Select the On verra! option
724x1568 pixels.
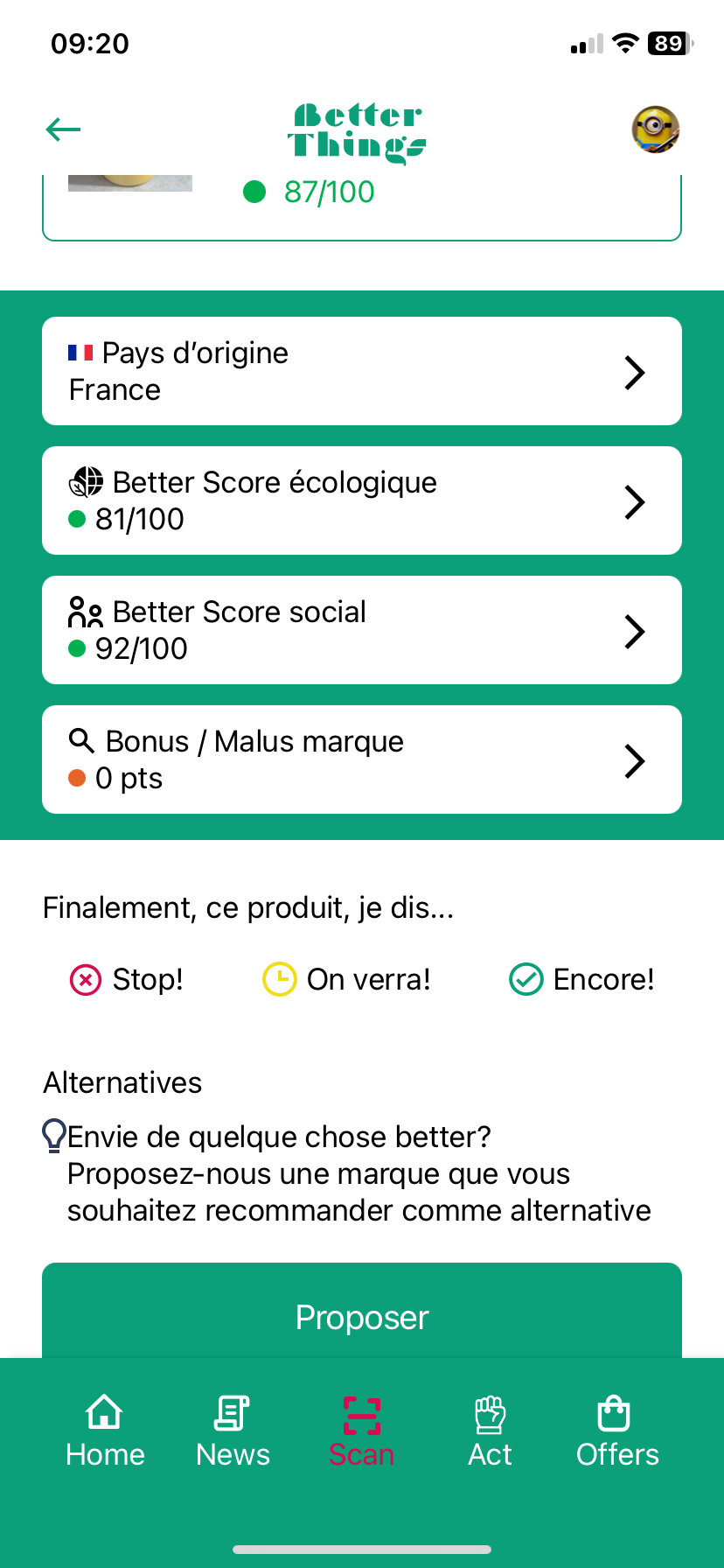click(347, 979)
